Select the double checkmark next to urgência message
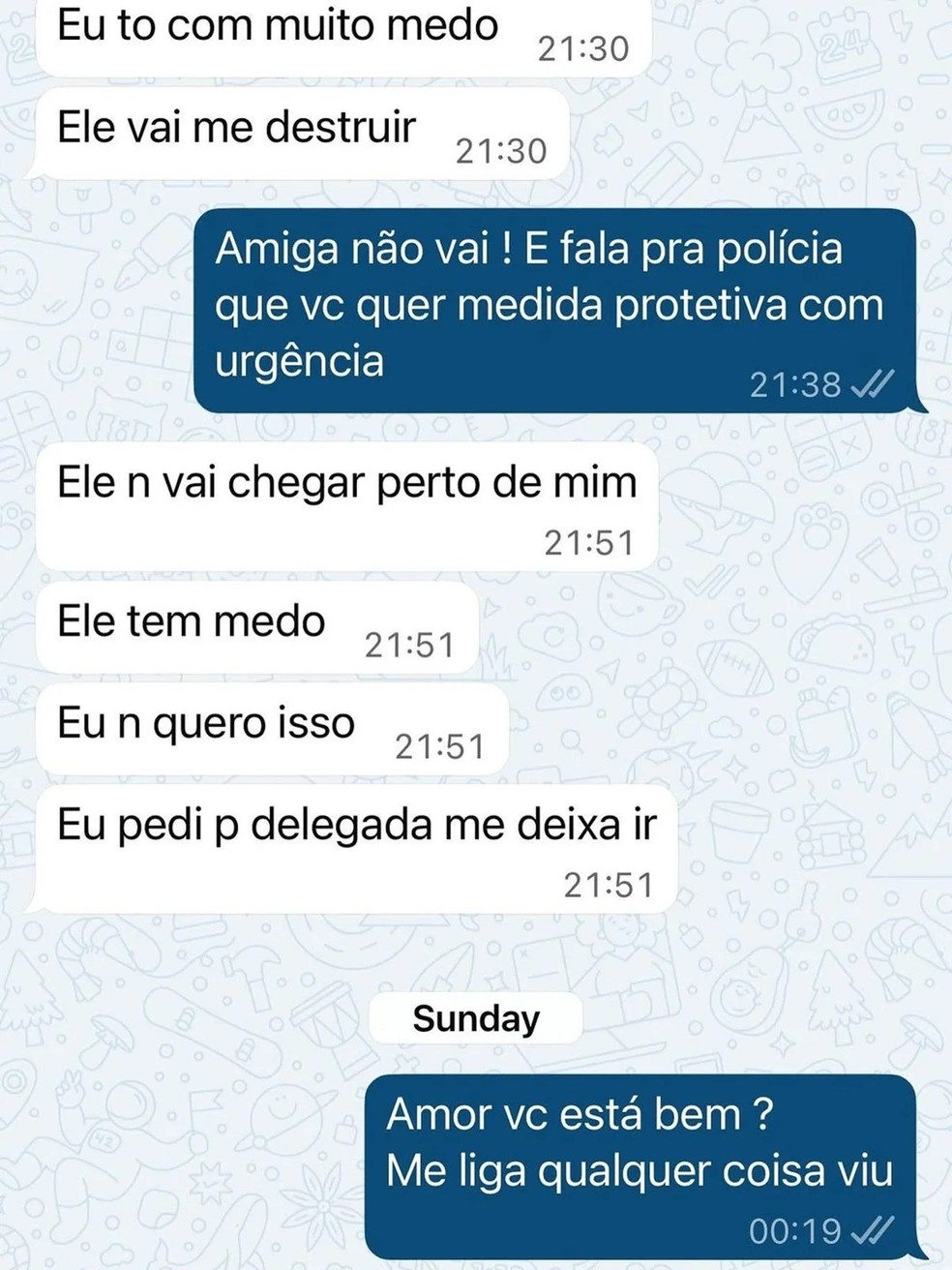This screenshot has height=1270, width=952. click(874, 383)
